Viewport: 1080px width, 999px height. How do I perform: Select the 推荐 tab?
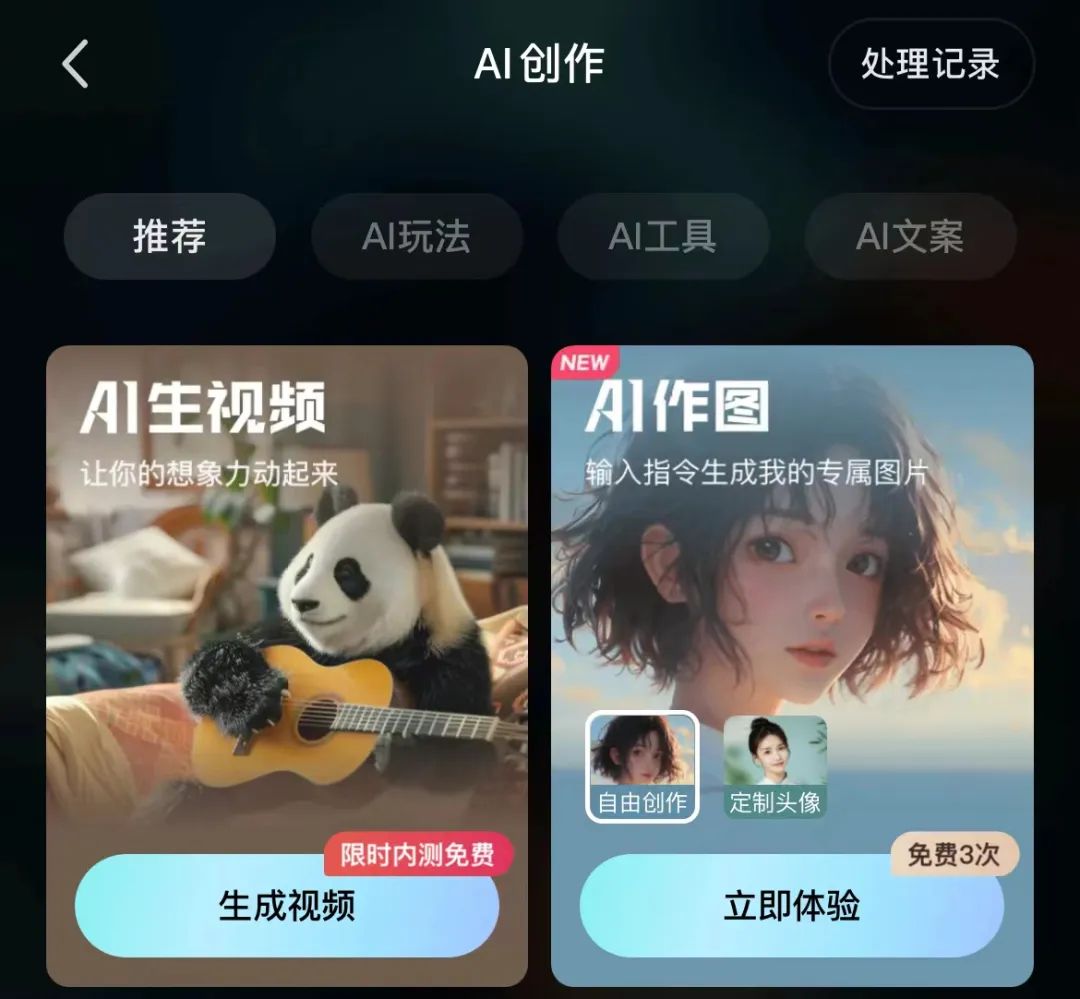point(169,237)
